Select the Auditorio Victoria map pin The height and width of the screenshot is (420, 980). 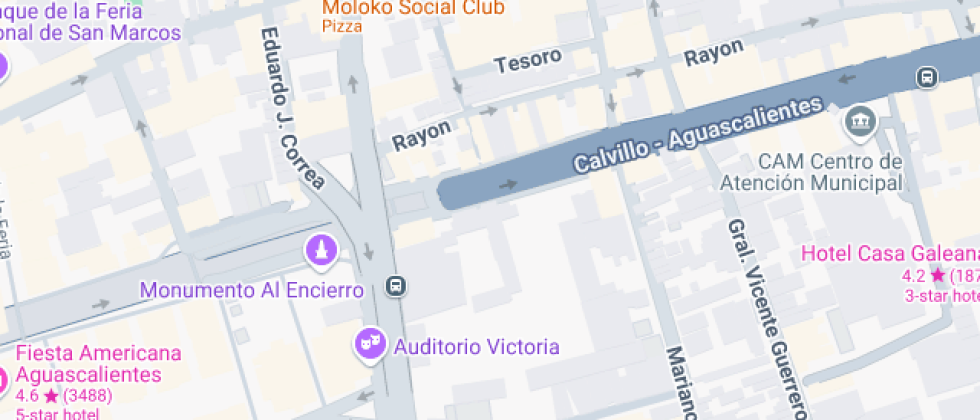(370, 344)
